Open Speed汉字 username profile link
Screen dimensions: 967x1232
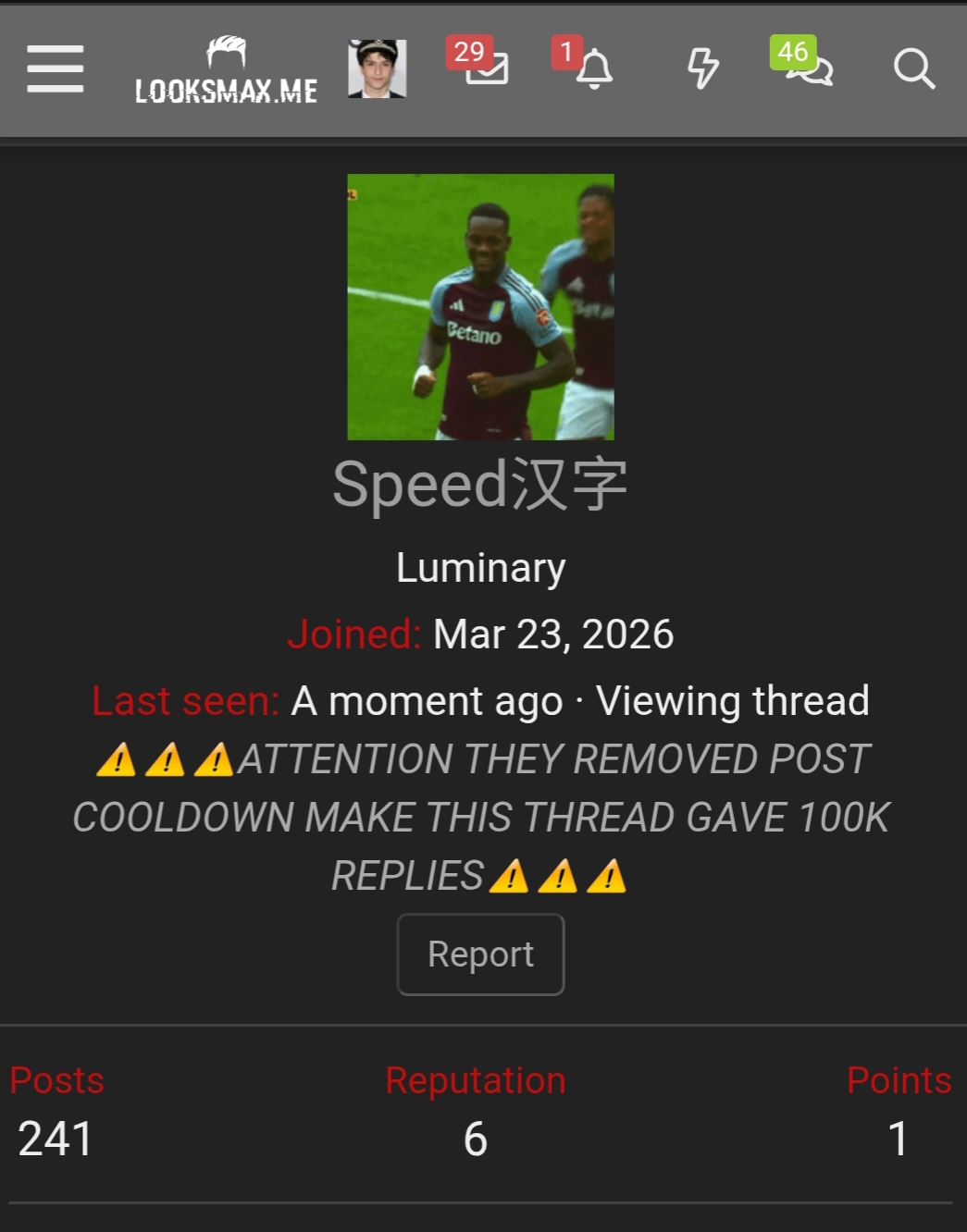click(x=480, y=485)
